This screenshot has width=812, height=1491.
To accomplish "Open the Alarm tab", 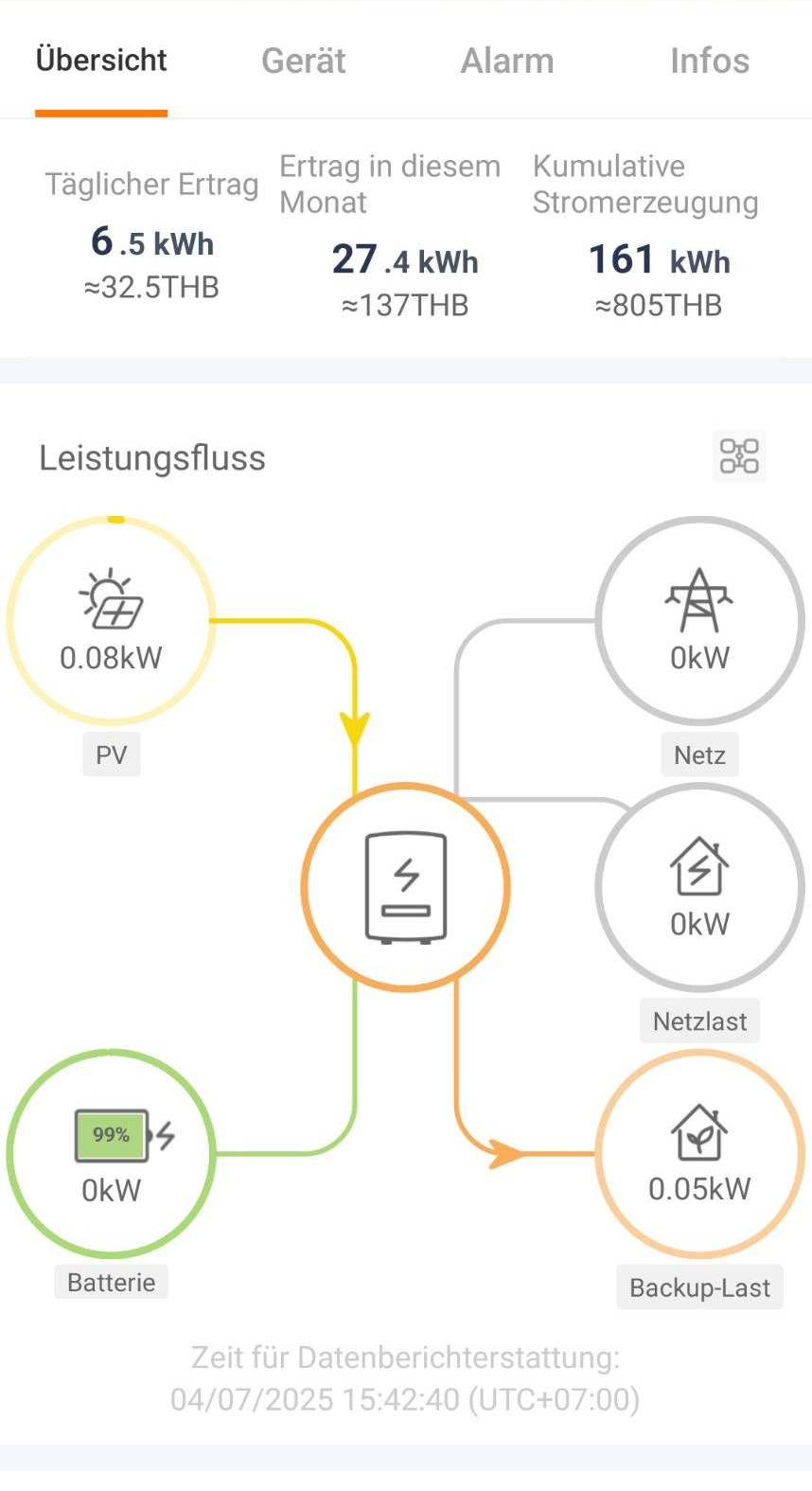I will [x=506, y=61].
